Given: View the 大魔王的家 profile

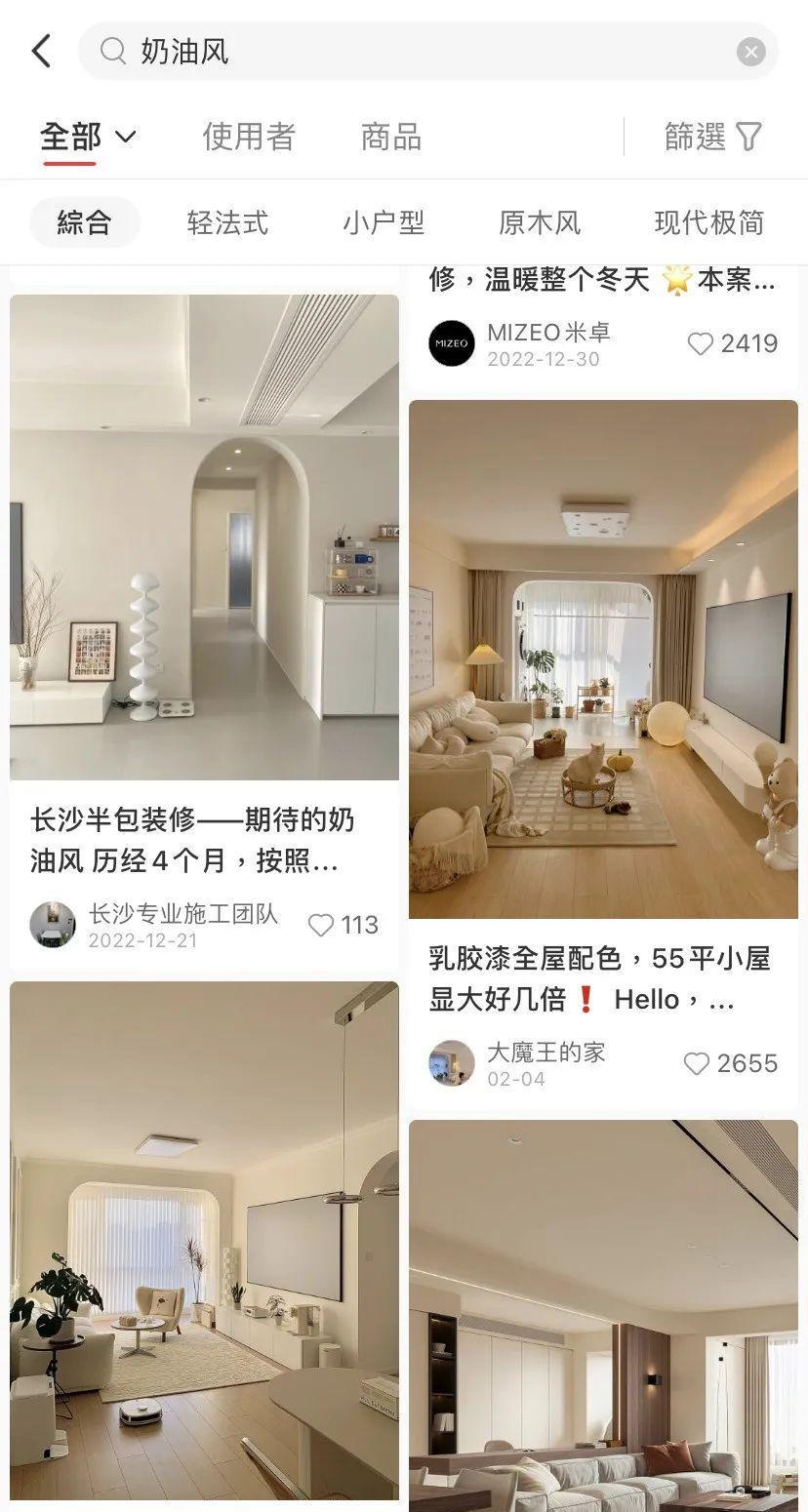Looking at the screenshot, I should click(x=452, y=1063).
